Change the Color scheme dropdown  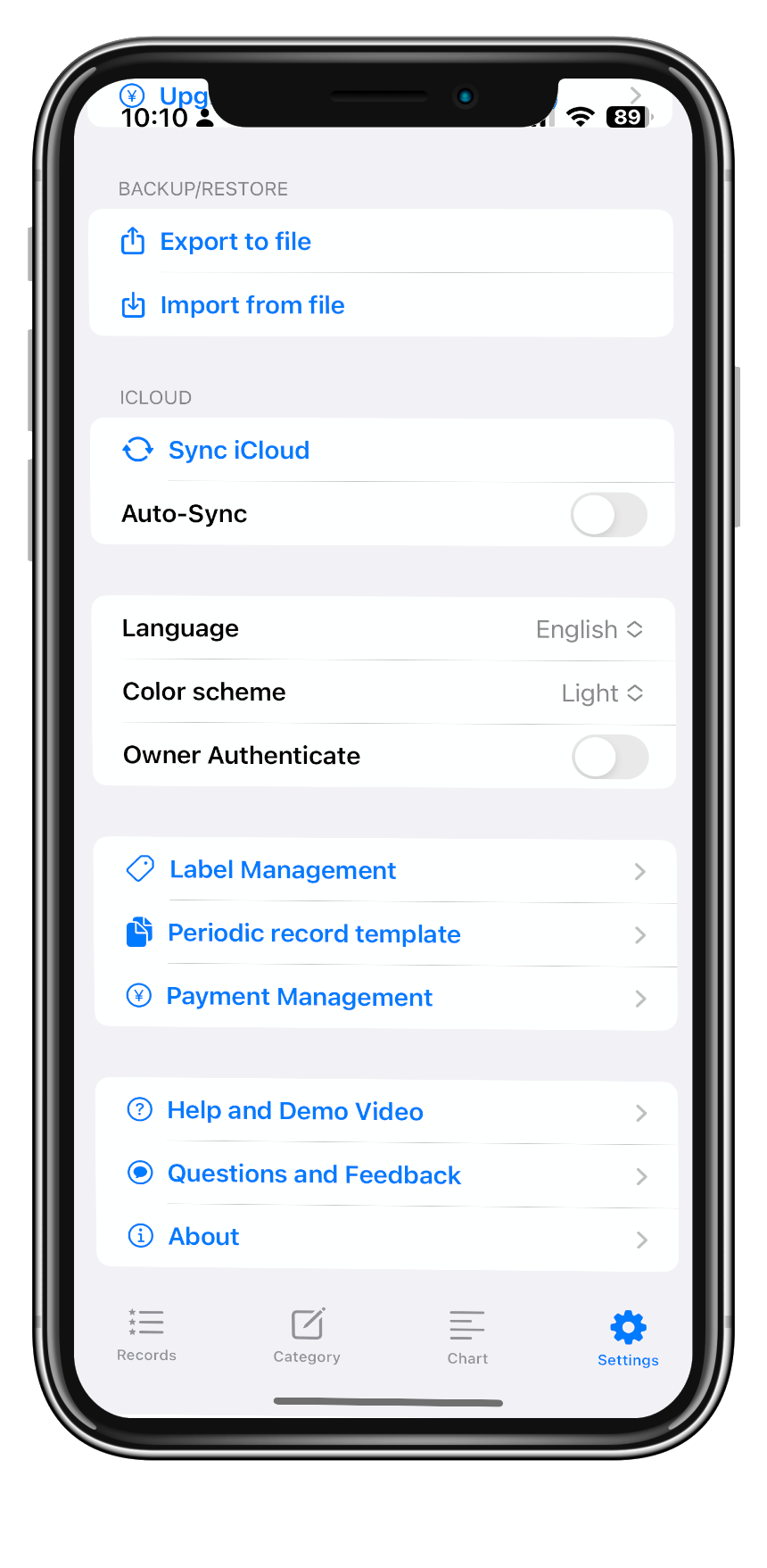tap(601, 693)
